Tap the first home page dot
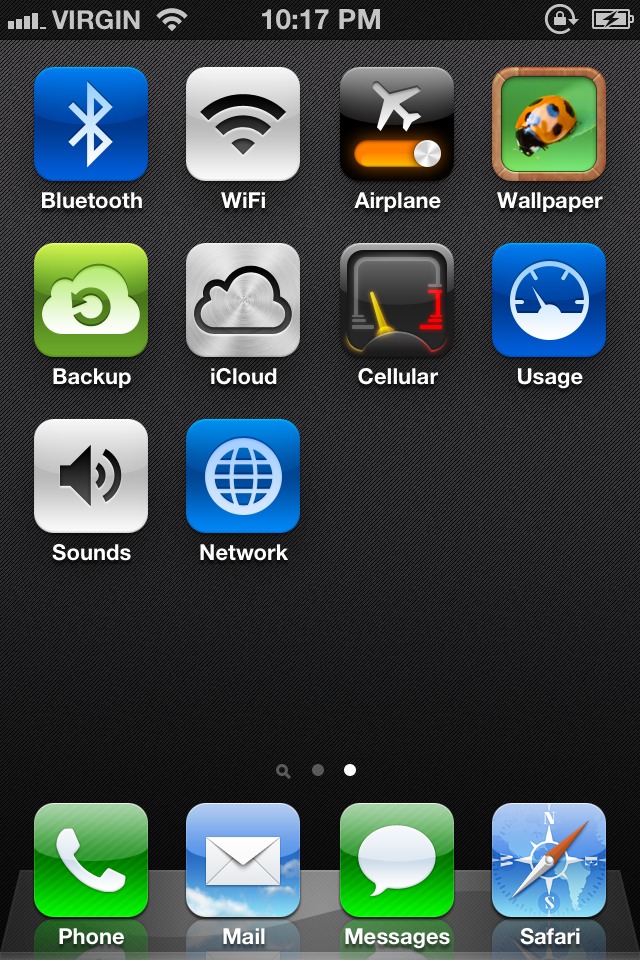640x960 pixels. 318,770
